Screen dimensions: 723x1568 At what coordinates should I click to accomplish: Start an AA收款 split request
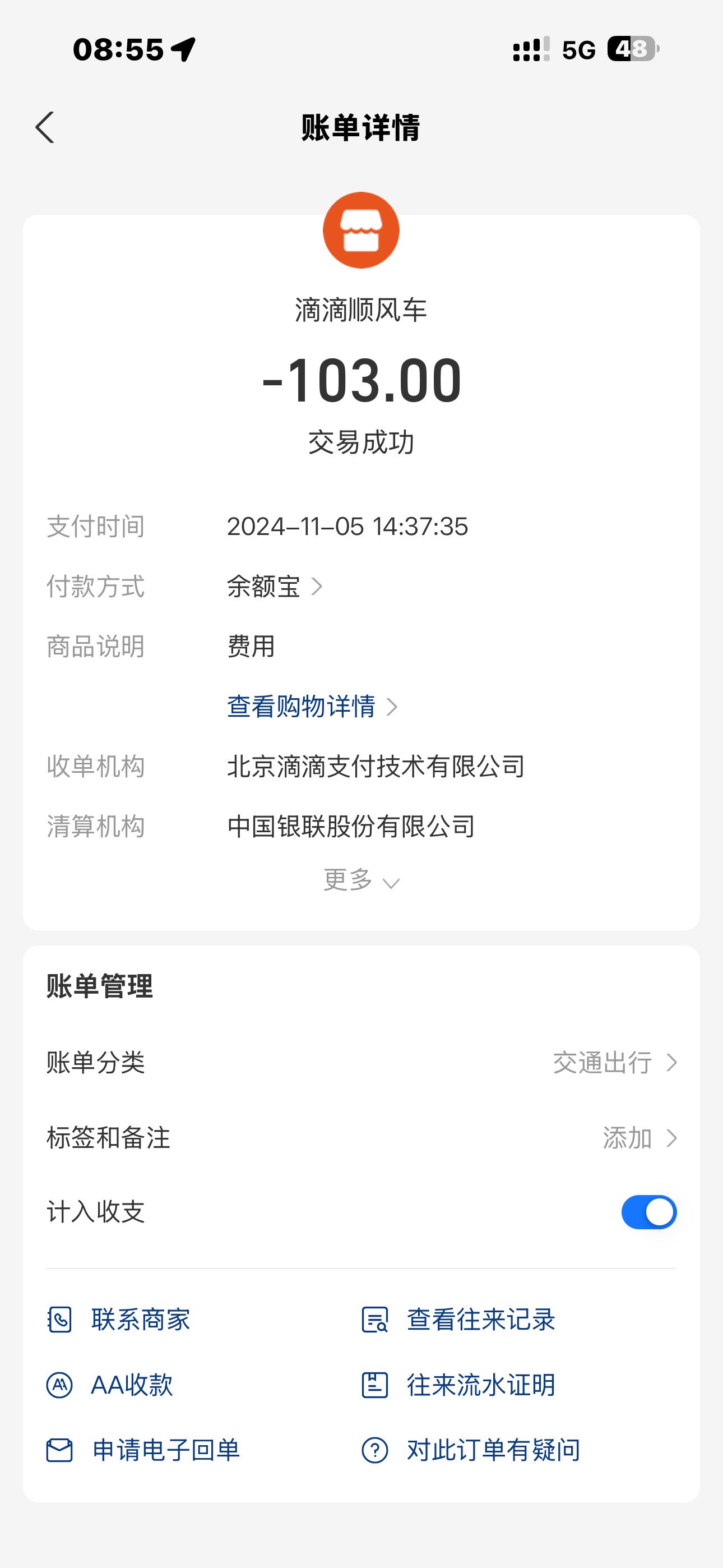(109, 1385)
